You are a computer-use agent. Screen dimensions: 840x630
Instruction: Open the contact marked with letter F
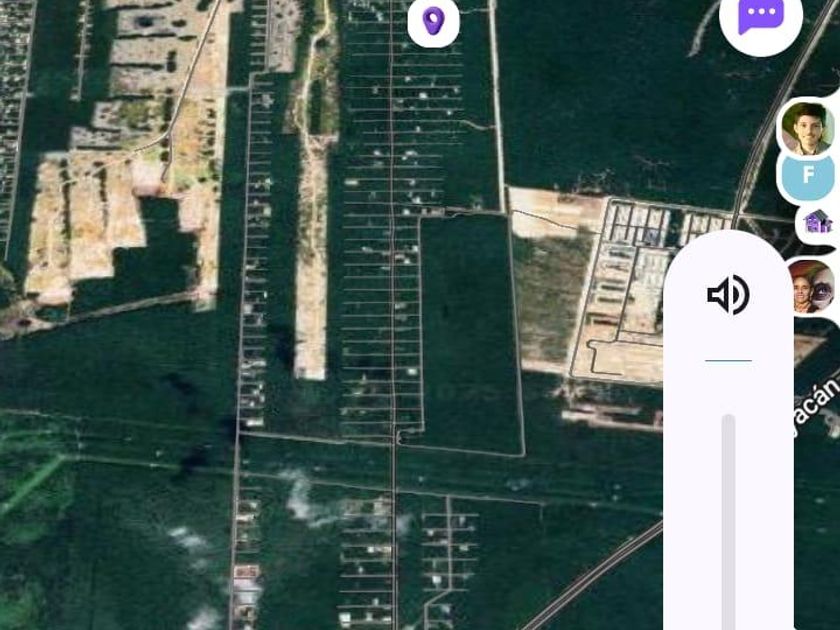click(808, 175)
